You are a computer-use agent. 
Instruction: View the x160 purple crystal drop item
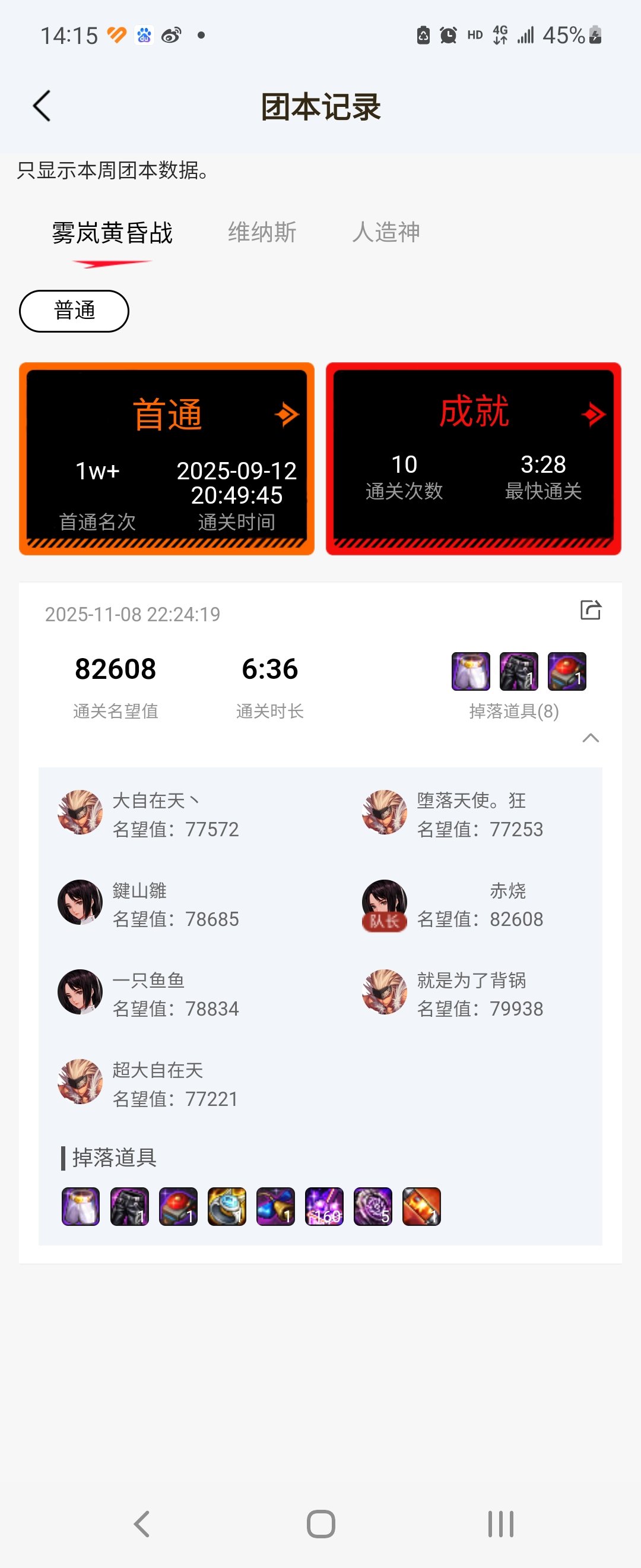click(x=325, y=1207)
